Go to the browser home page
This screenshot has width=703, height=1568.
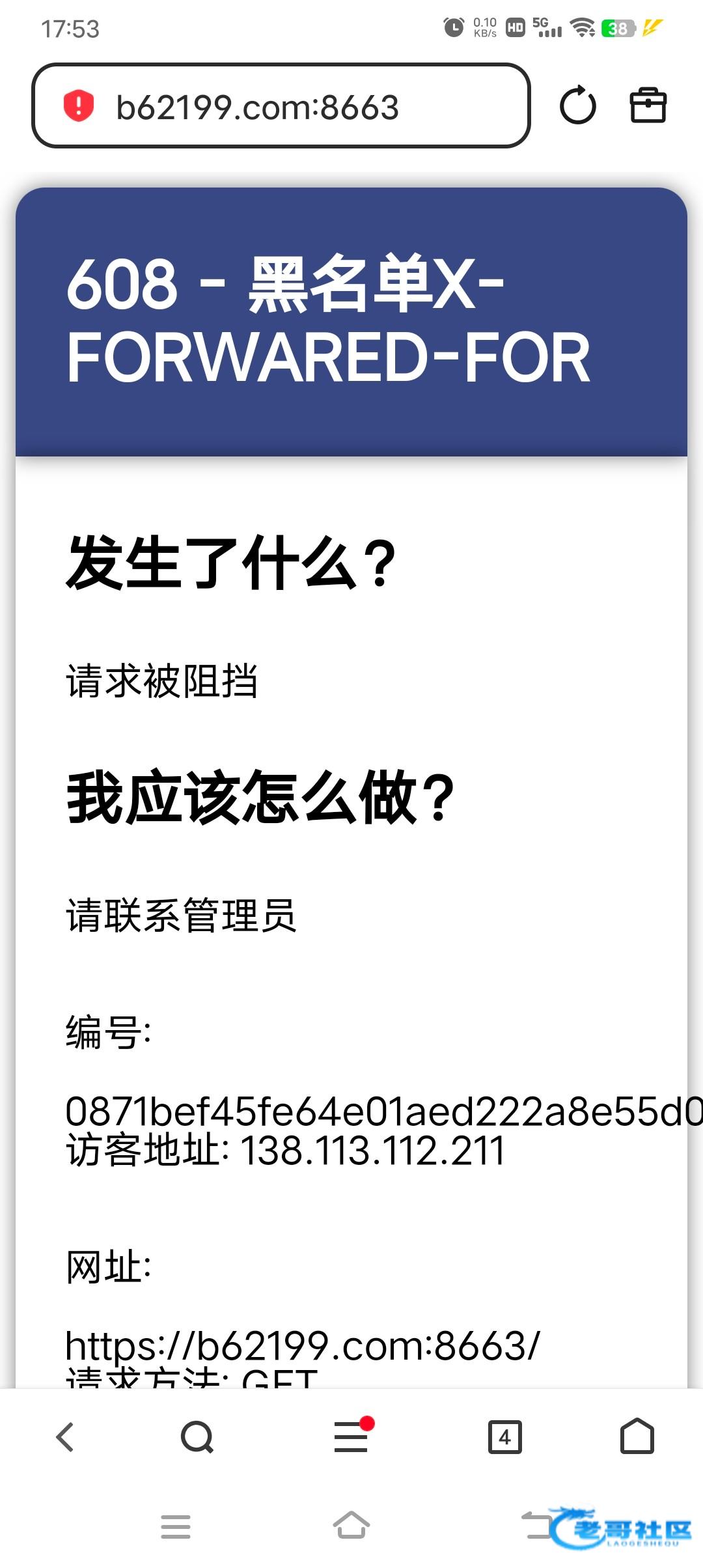pos(637,1436)
